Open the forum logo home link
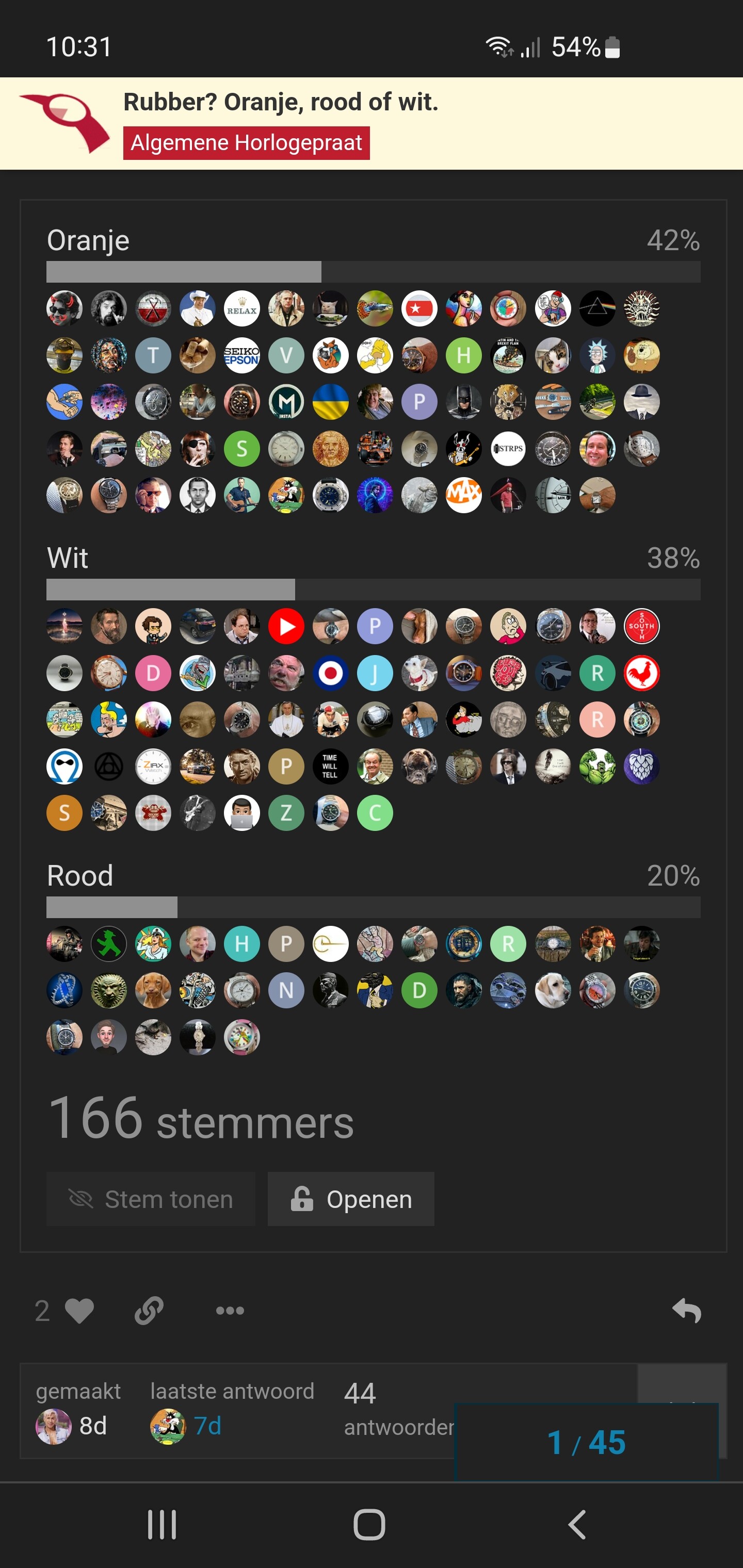This screenshot has width=743, height=1568. pyautogui.click(x=65, y=123)
